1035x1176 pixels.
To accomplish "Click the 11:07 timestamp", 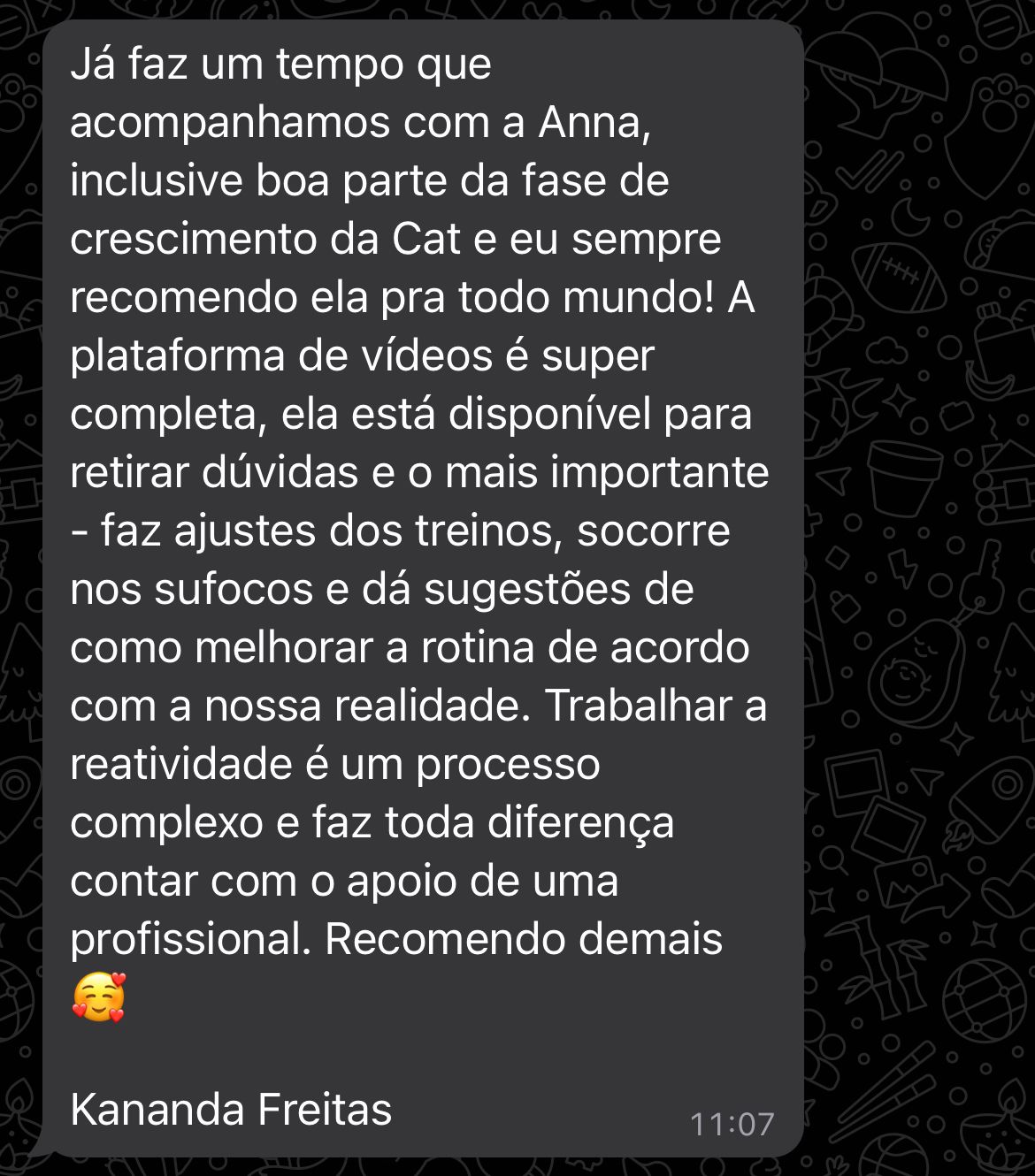I will pos(732,1125).
